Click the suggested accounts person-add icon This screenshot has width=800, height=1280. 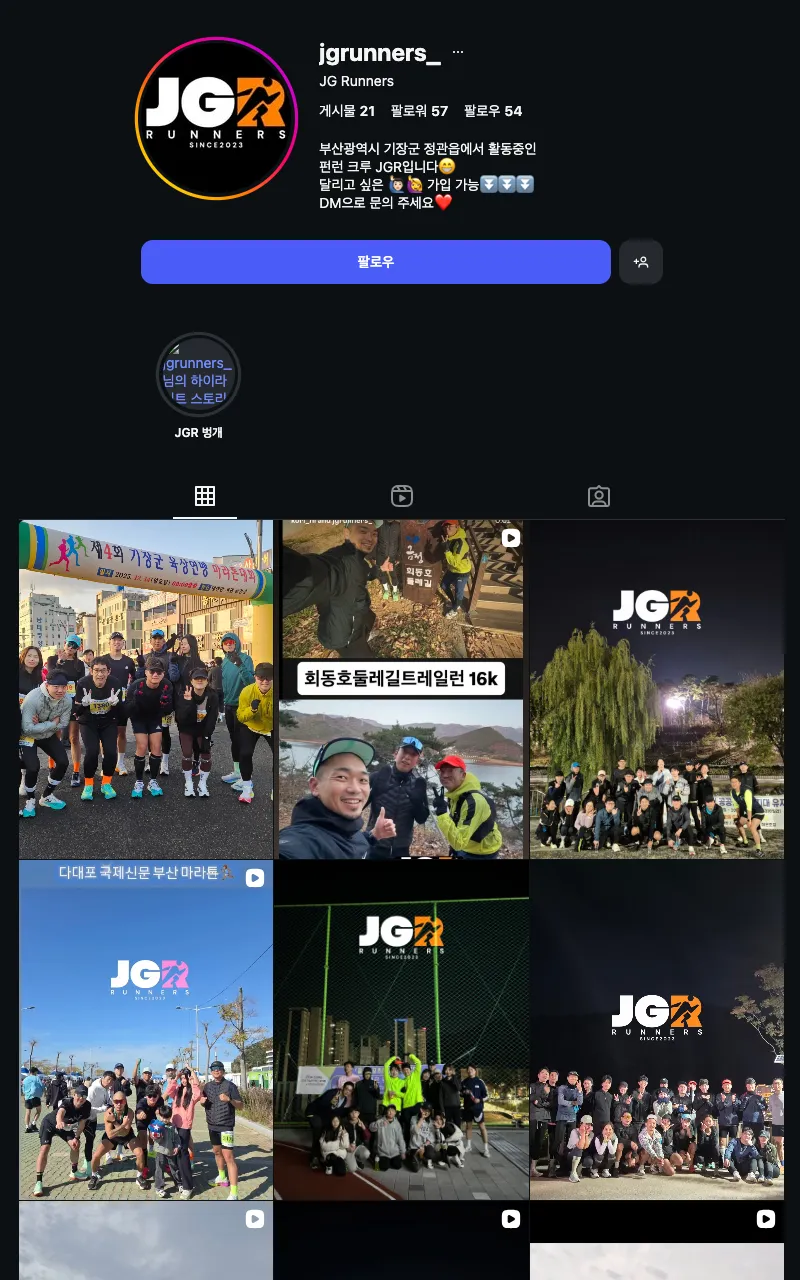tap(641, 262)
